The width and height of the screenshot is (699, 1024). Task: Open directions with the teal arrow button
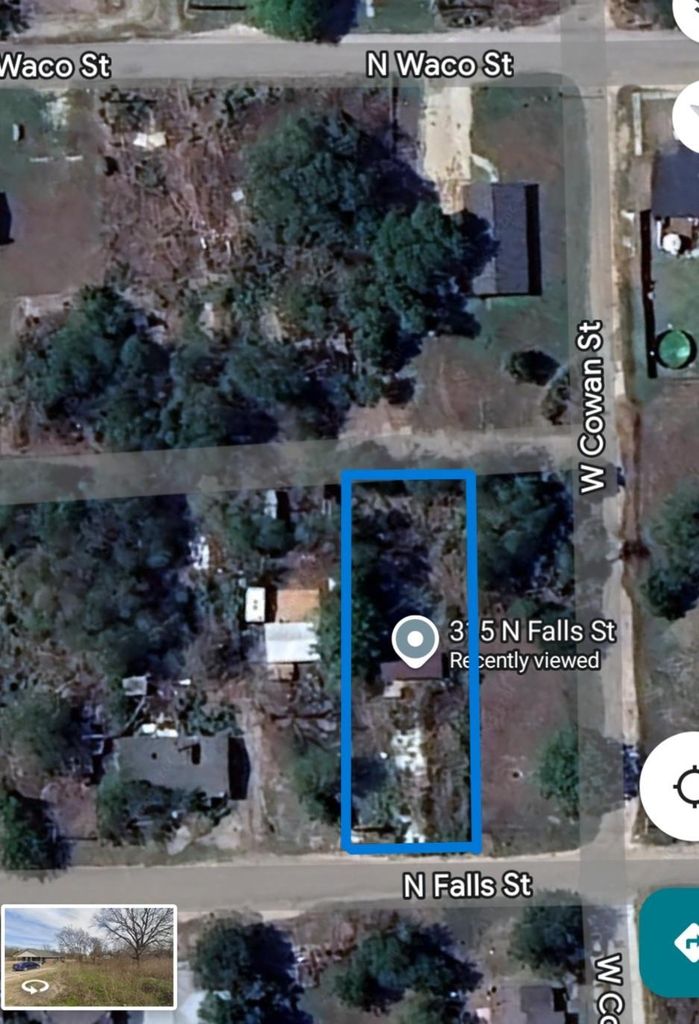click(678, 942)
